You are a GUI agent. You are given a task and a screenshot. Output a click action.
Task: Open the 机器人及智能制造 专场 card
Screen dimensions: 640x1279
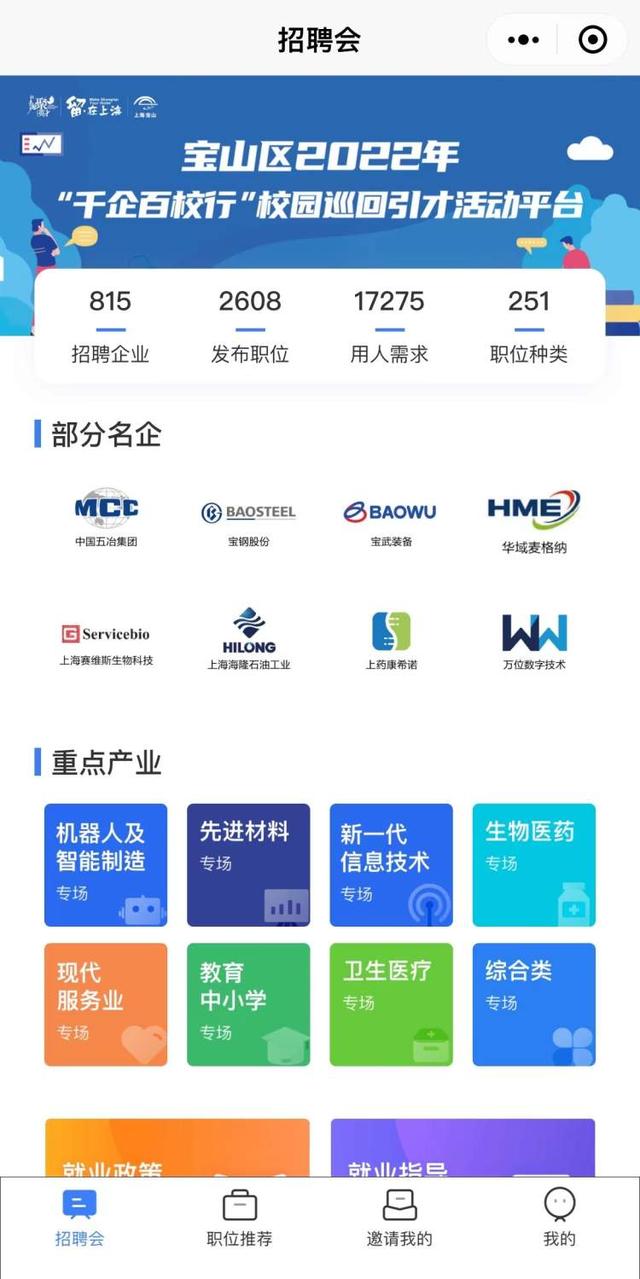point(106,865)
